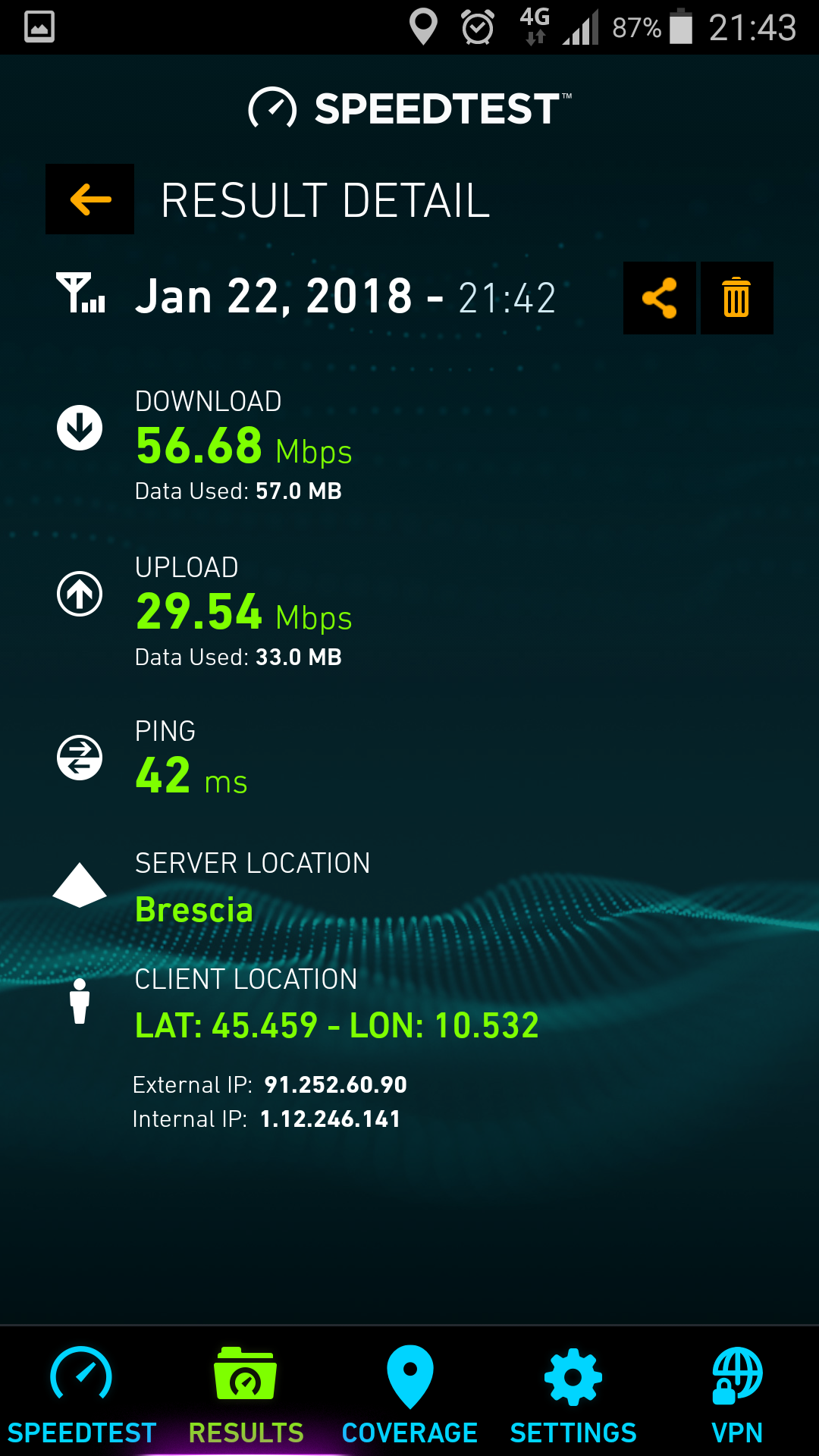Image resolution: width=819 pixels, height=1456 pixels.
Task: Switch to the VPN tab
Action: (737, 1394)
